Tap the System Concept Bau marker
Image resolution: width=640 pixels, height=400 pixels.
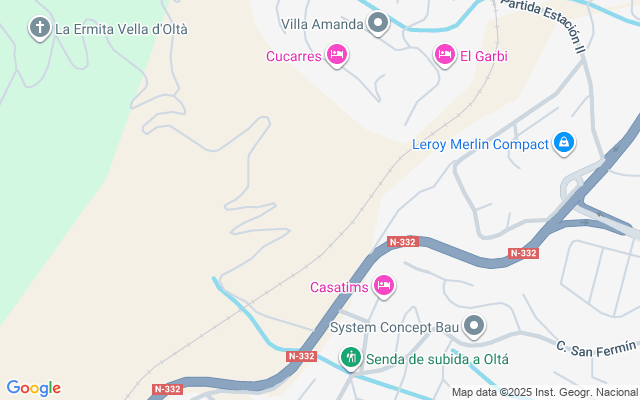[475, 327]
